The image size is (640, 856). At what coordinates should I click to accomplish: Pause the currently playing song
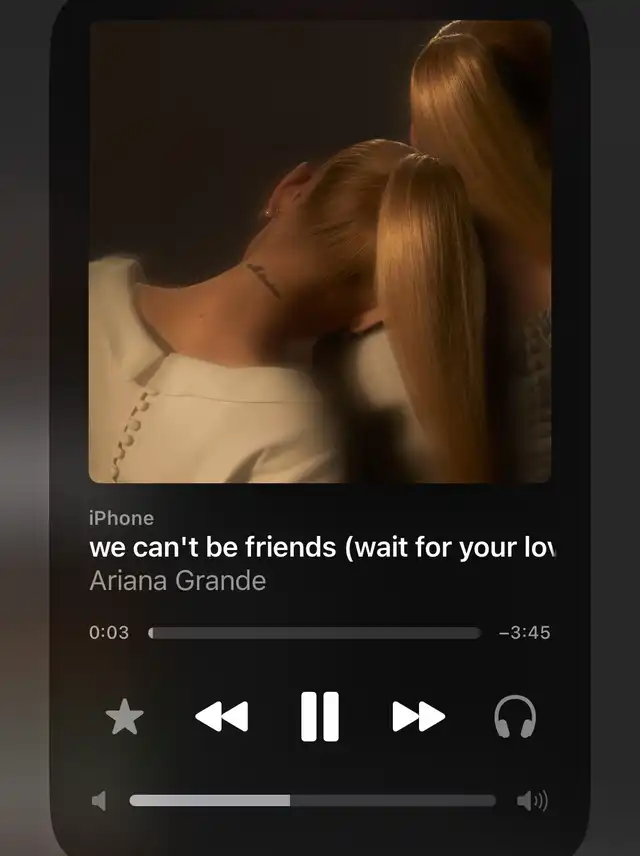point(320,717)
